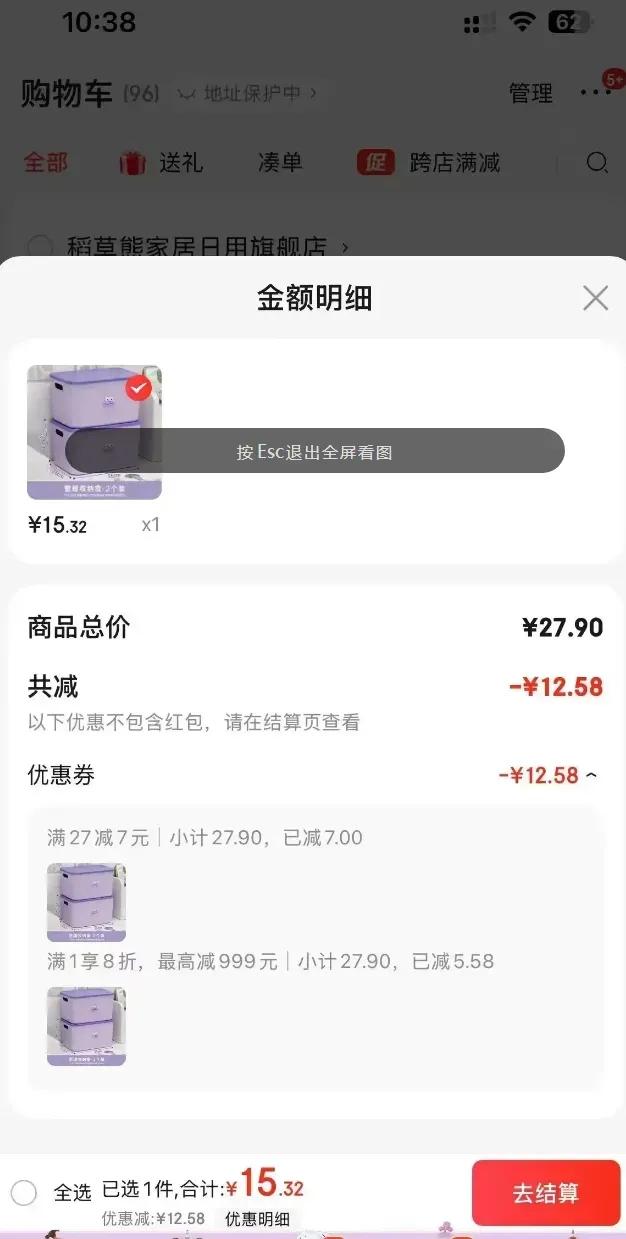Close the 金额明细 panel
The image size is (626, 1239).
pyautogui.click(x=595, y=298)
